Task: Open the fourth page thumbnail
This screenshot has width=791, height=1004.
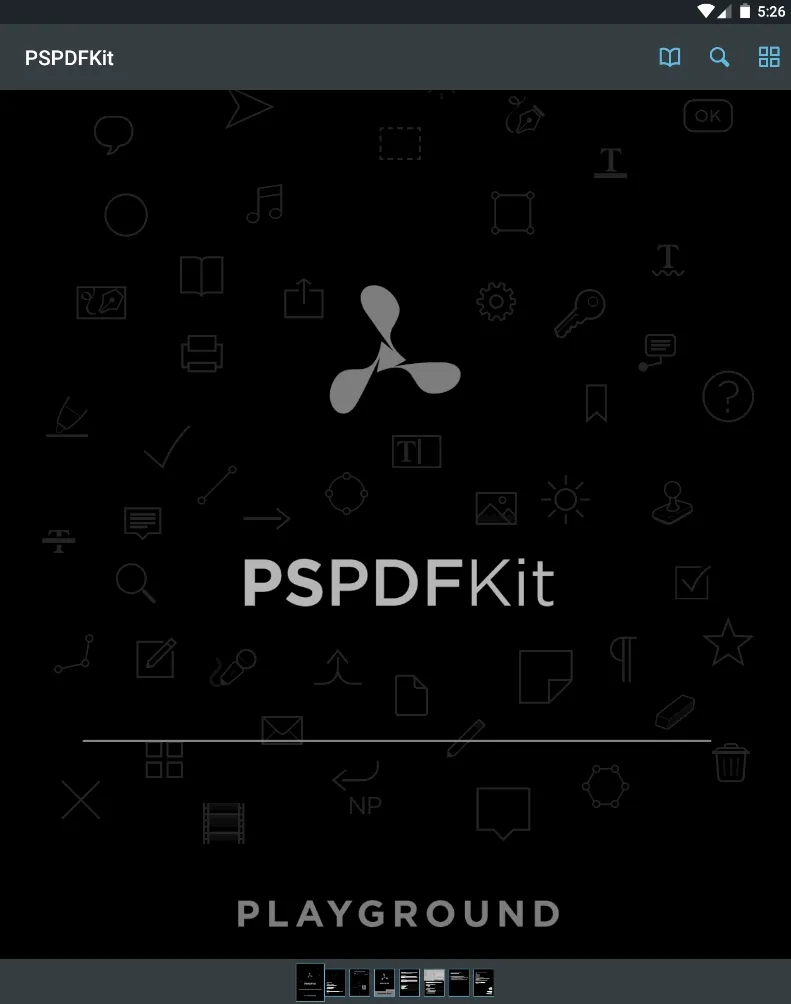Action: pyautogui.click(x=385, y=982)
